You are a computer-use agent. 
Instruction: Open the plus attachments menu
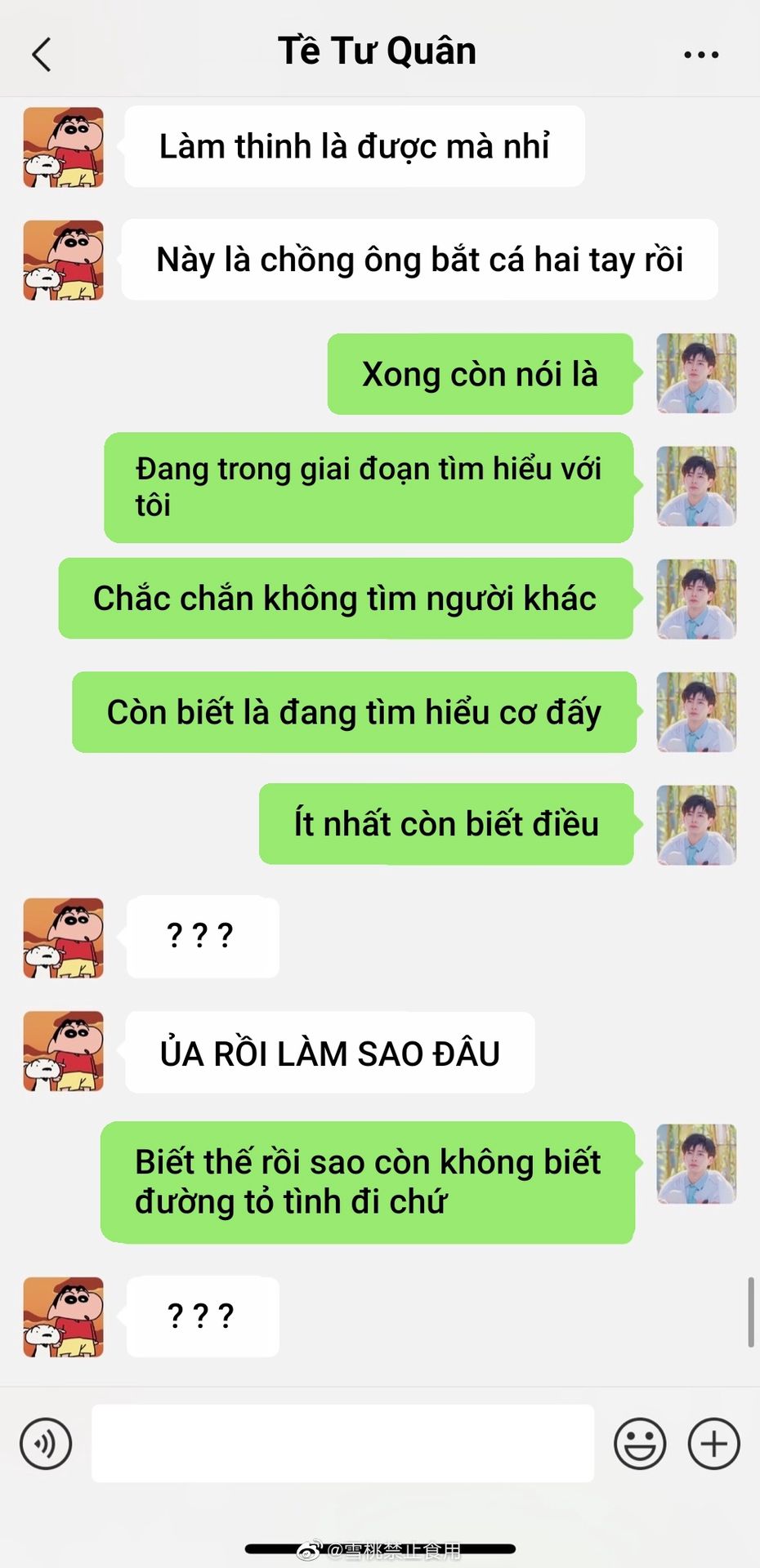714,1443
